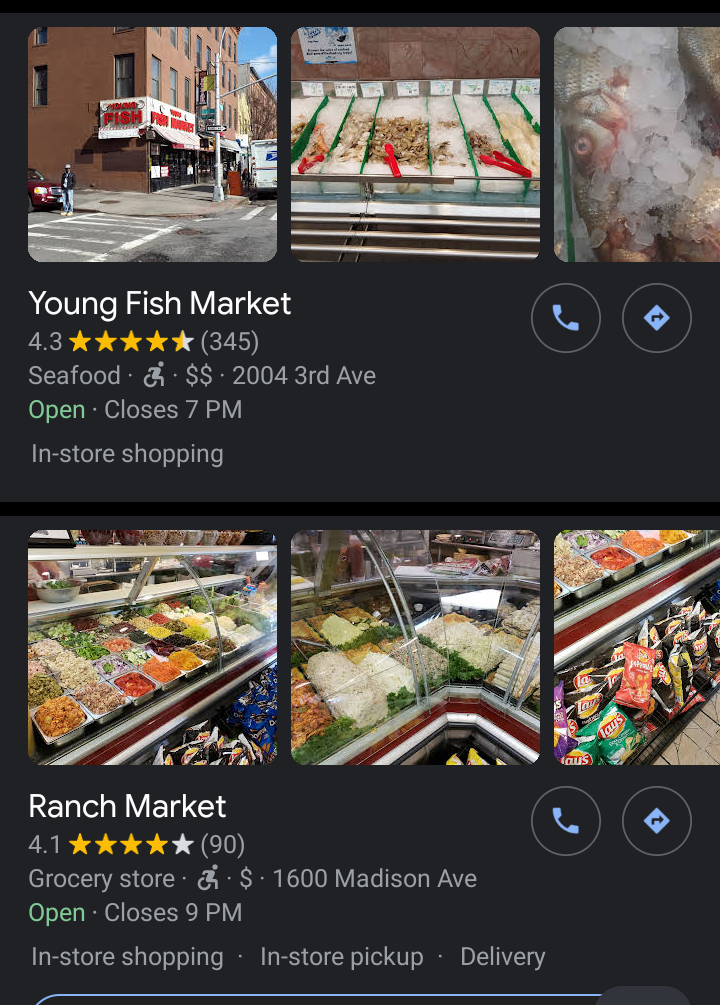720x1005 pixels.
Task: View Ranch Market chips display photo
Action: pos(636,647)
